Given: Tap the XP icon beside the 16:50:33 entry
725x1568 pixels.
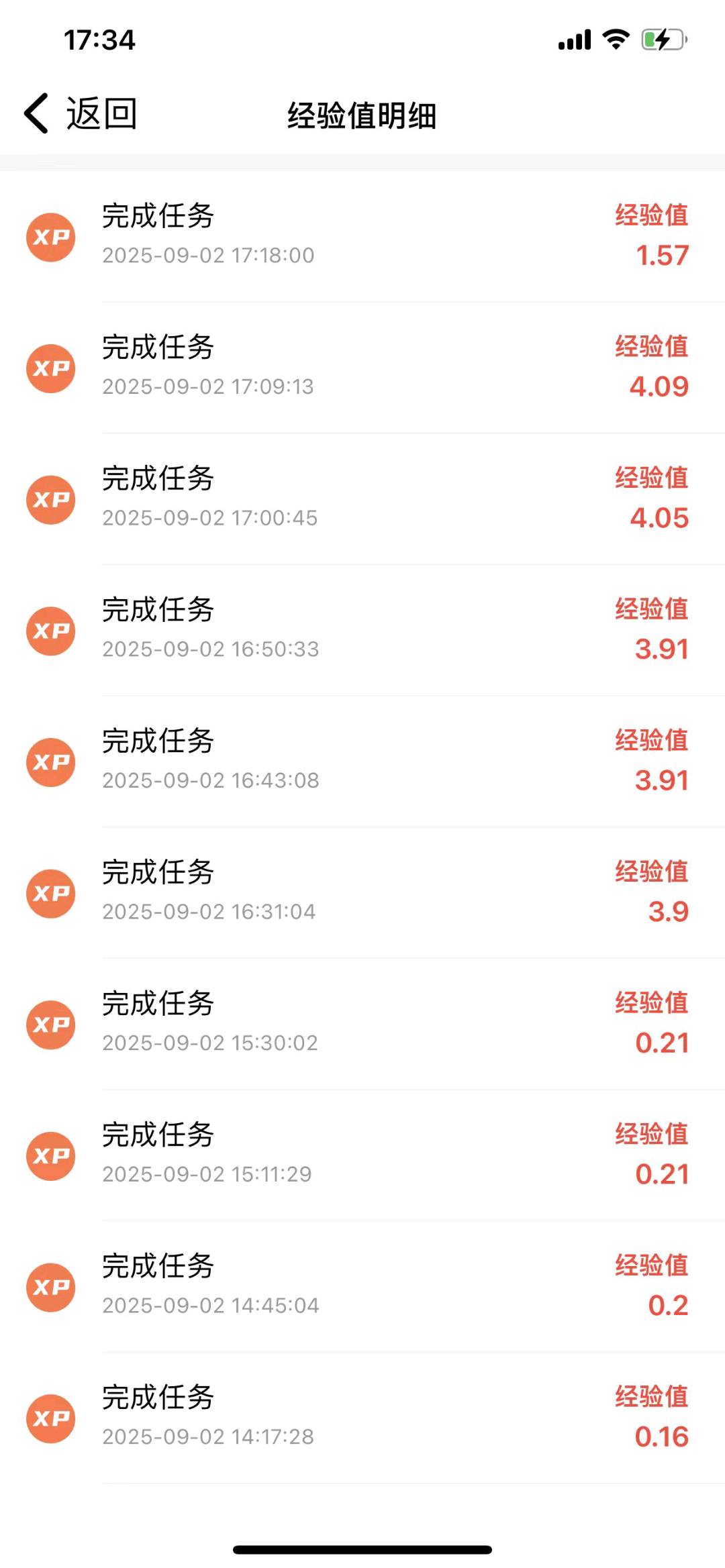Looking at the screenshot, I should click(50, 631).
